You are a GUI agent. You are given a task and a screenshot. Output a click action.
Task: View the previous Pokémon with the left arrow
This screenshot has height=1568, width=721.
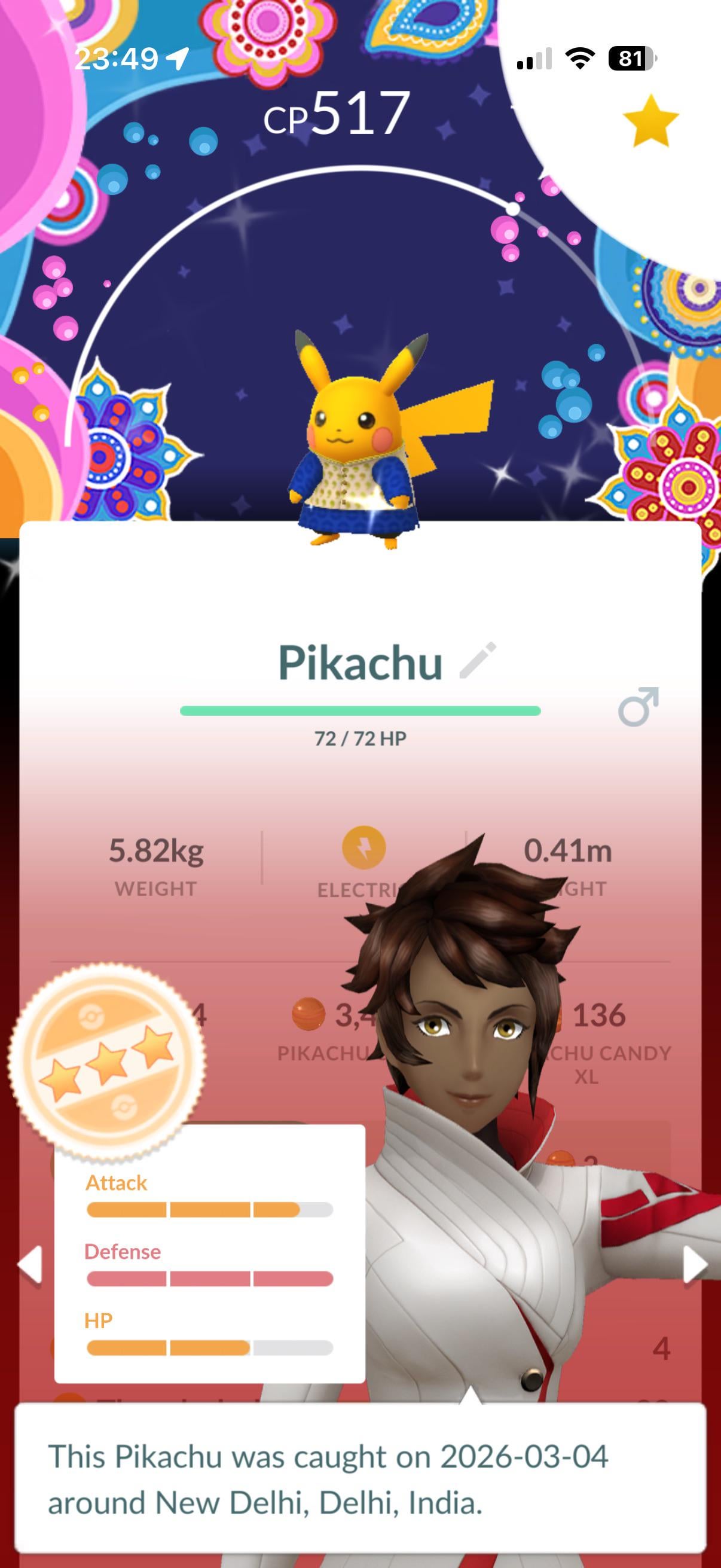pyautogui.click(x=30, y=1264)
